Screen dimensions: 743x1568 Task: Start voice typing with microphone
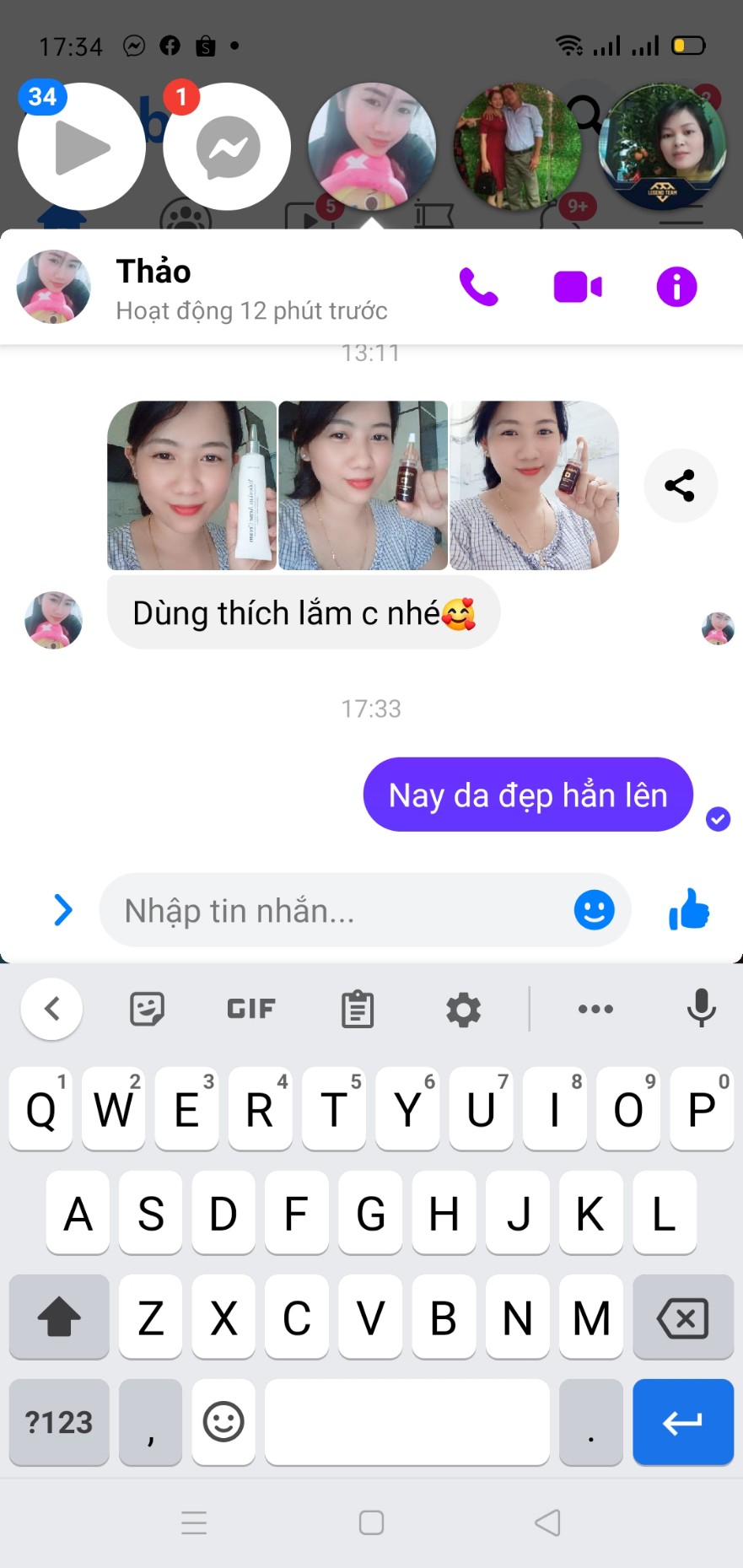701,1008
